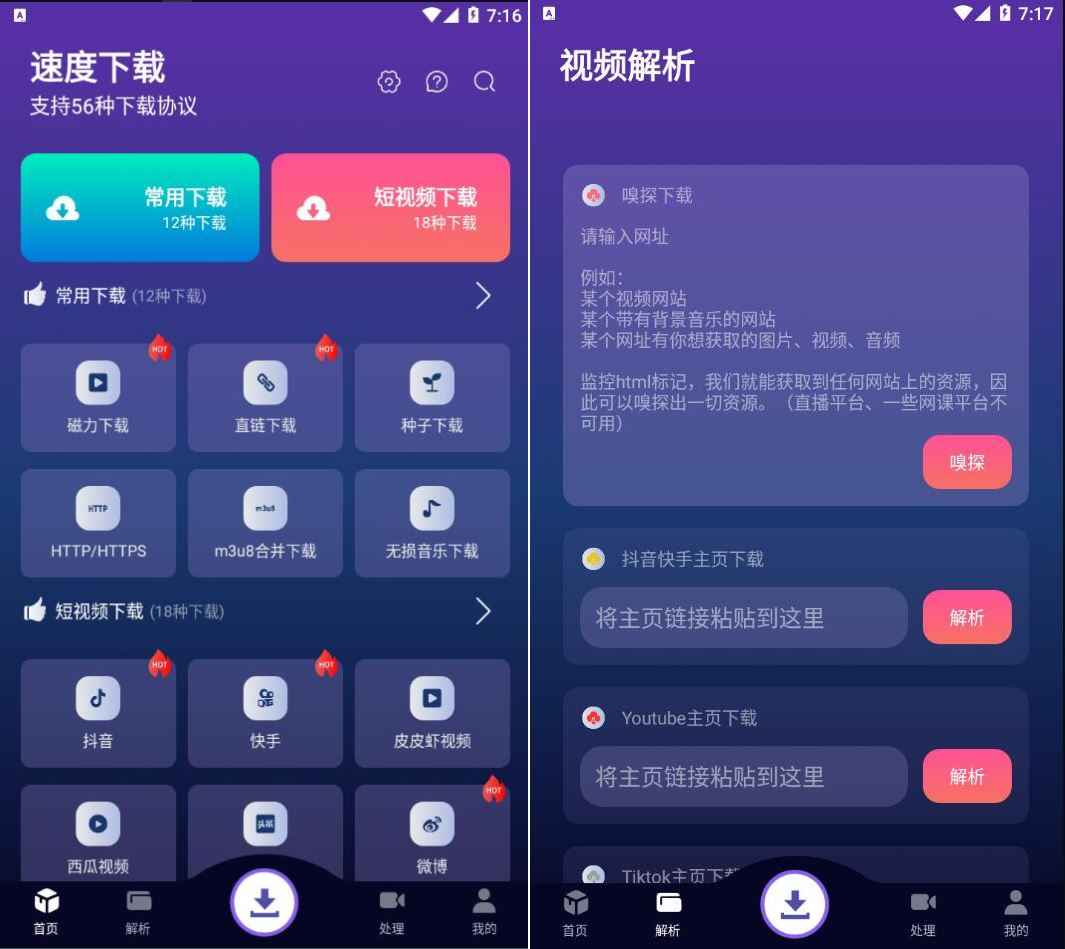Expand 短视频下载 (18种下载) section arrow

tap(483, 611)
